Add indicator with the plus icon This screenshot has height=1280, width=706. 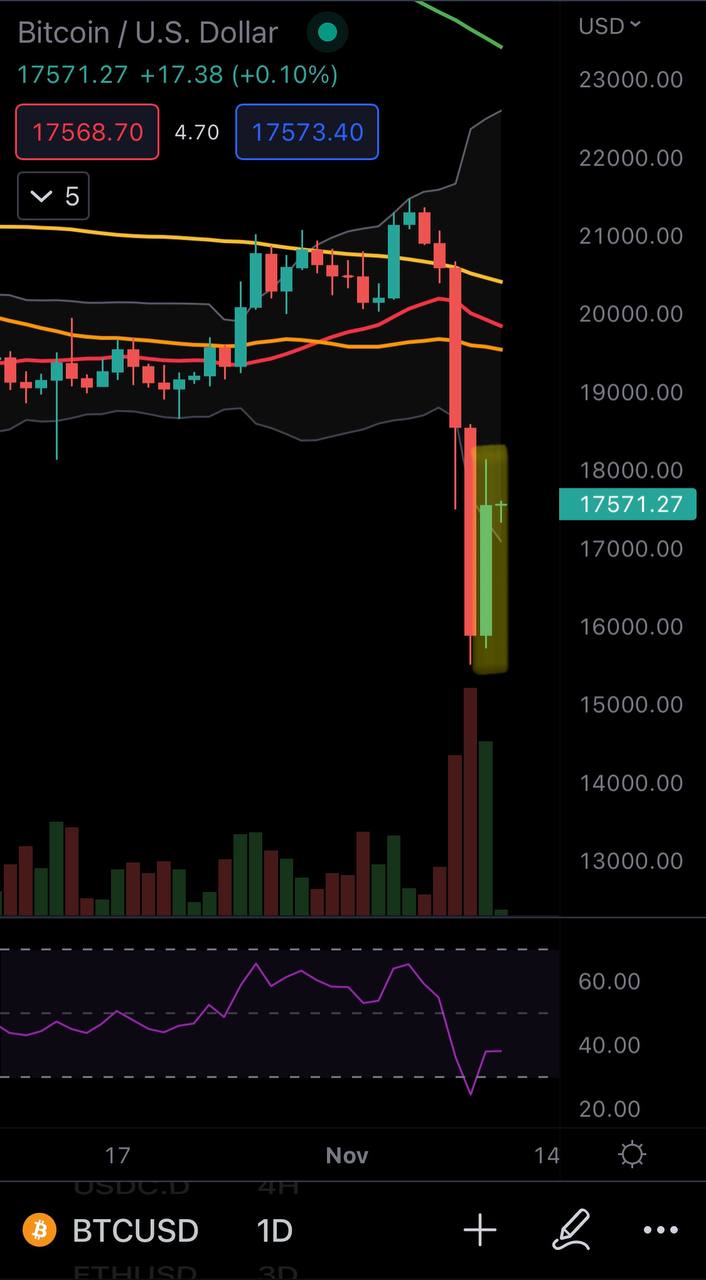(480, 1230)
